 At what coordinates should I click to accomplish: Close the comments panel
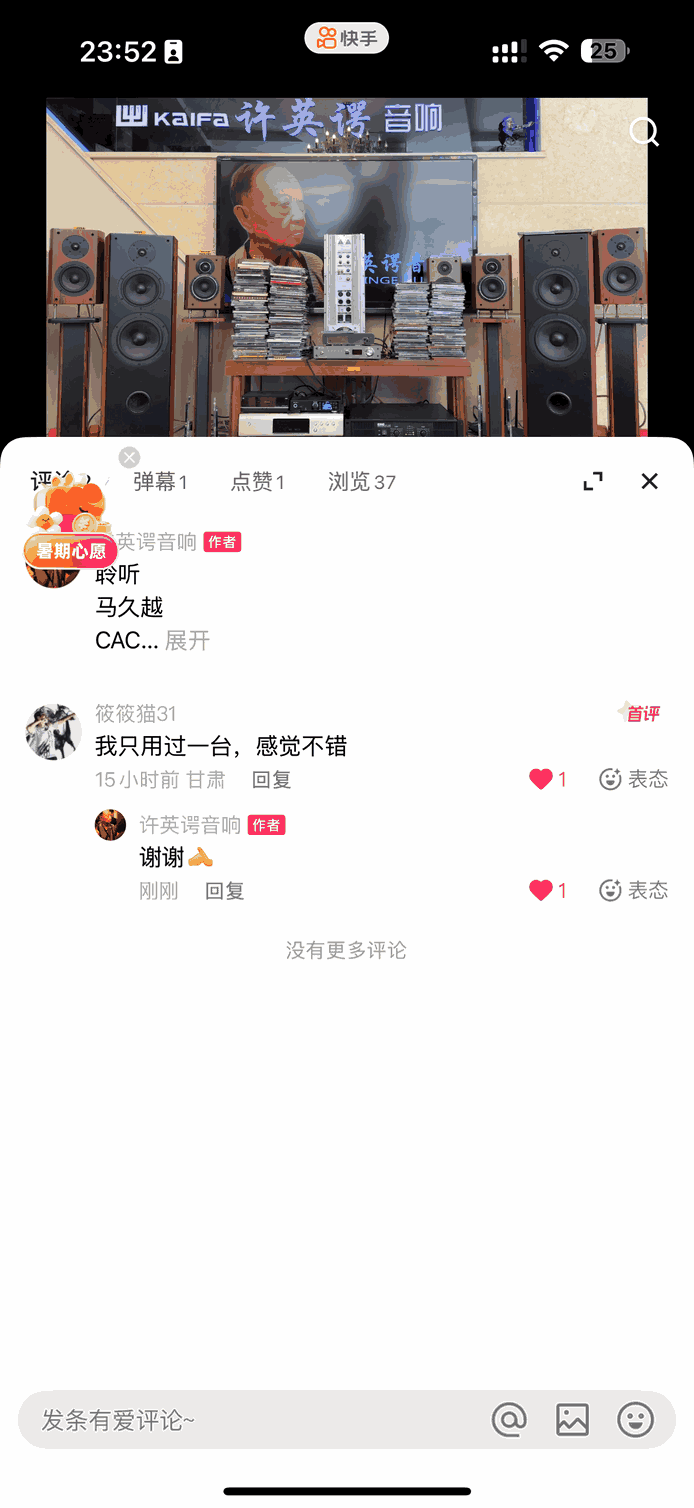click(649, 481)
